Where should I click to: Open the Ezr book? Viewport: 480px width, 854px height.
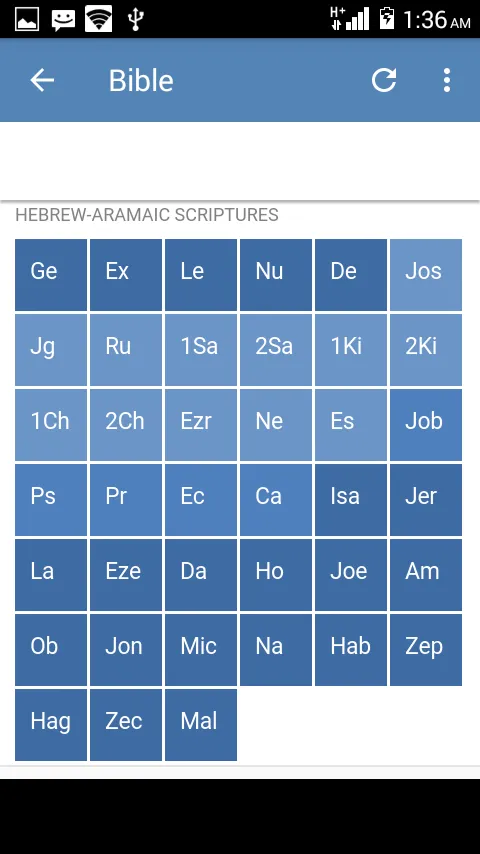pyautogui.click(x=201, y=425)
